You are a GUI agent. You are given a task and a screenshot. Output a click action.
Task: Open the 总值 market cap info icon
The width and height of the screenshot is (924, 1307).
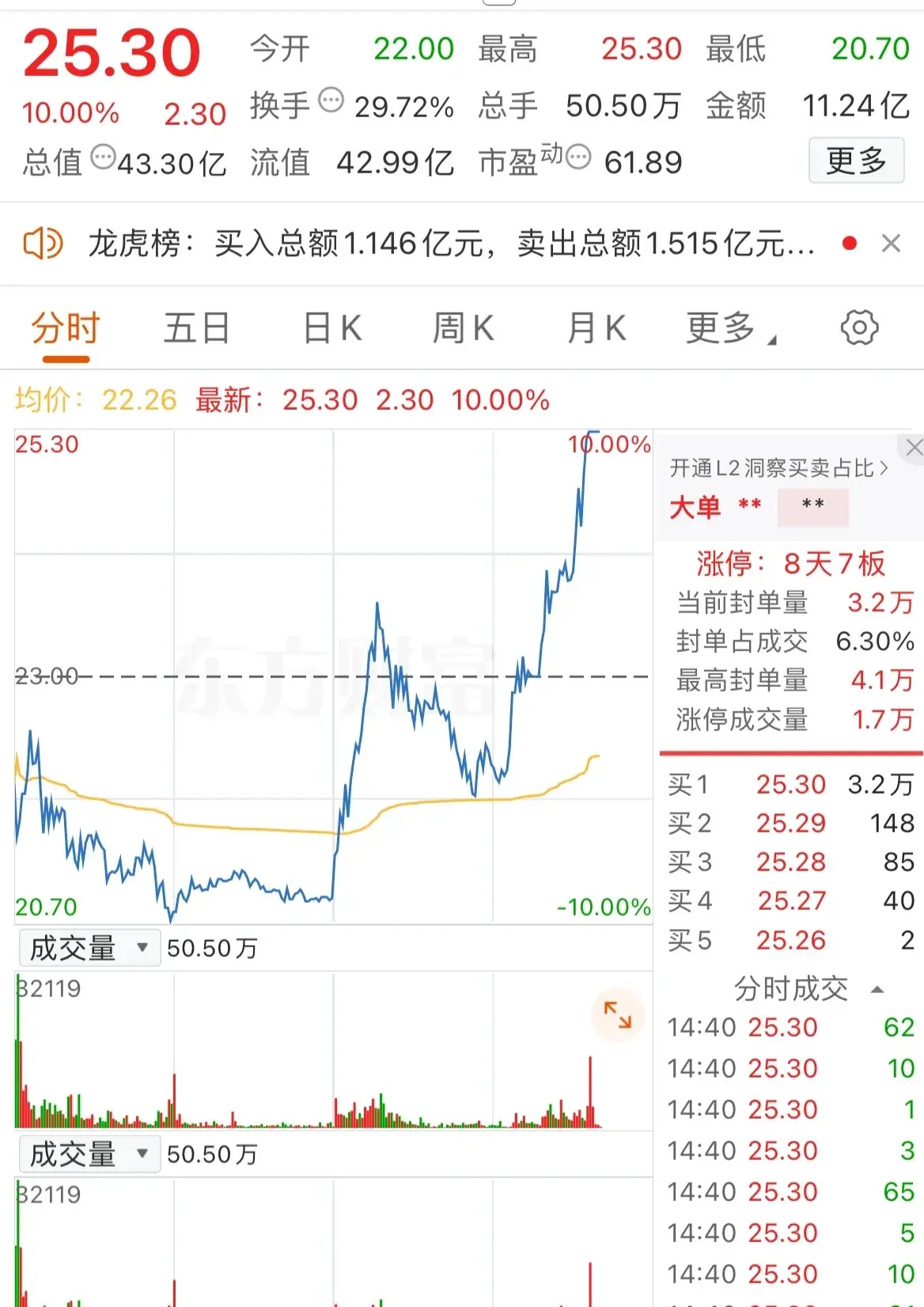[104, 157]
